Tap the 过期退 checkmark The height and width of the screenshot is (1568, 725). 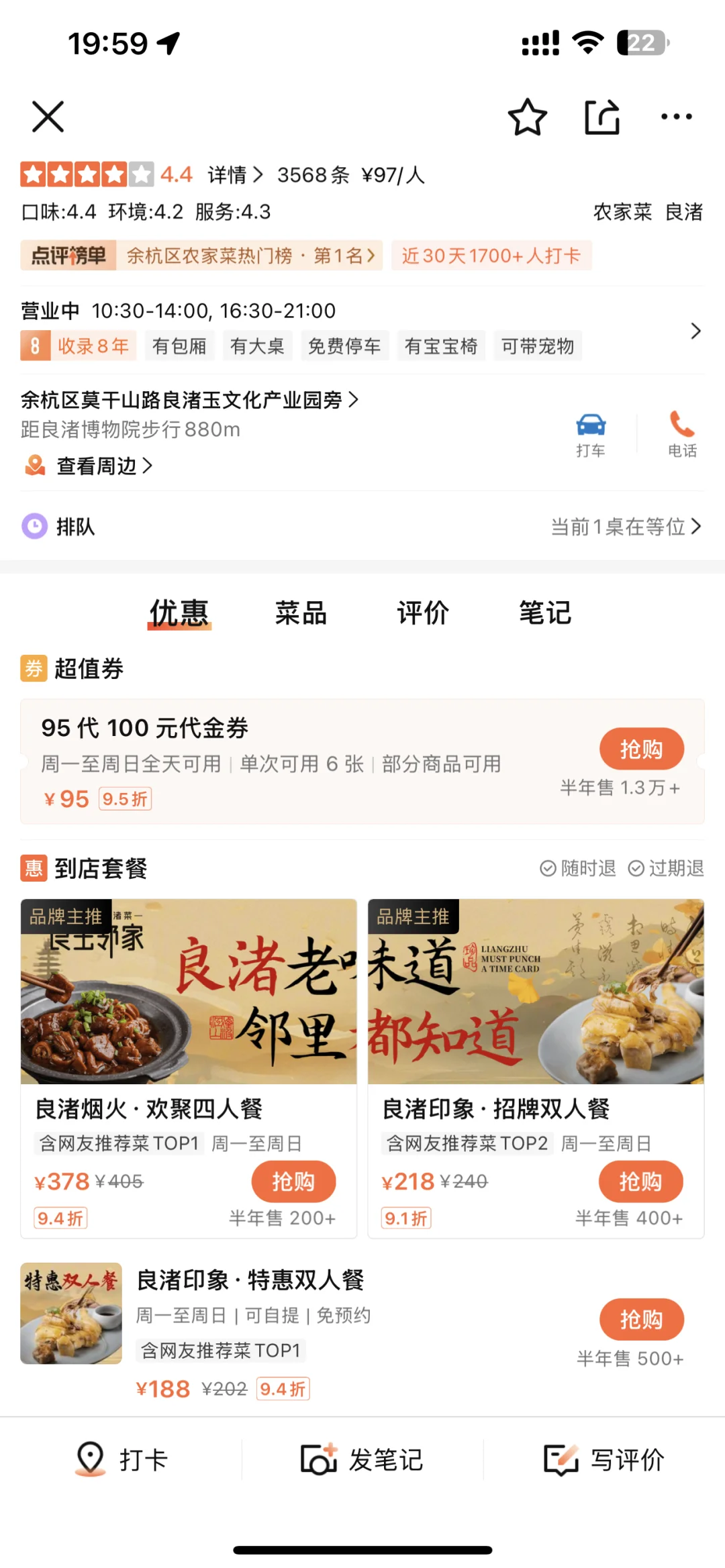pyautogui.click(x=636, y=868)
